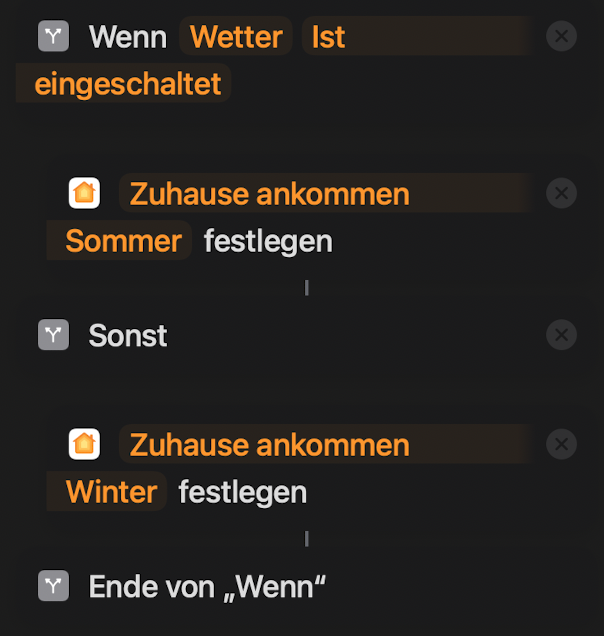Remove the Sonst block
The width and height of the screenshot is (604, 636).
[x=562, y=335]
